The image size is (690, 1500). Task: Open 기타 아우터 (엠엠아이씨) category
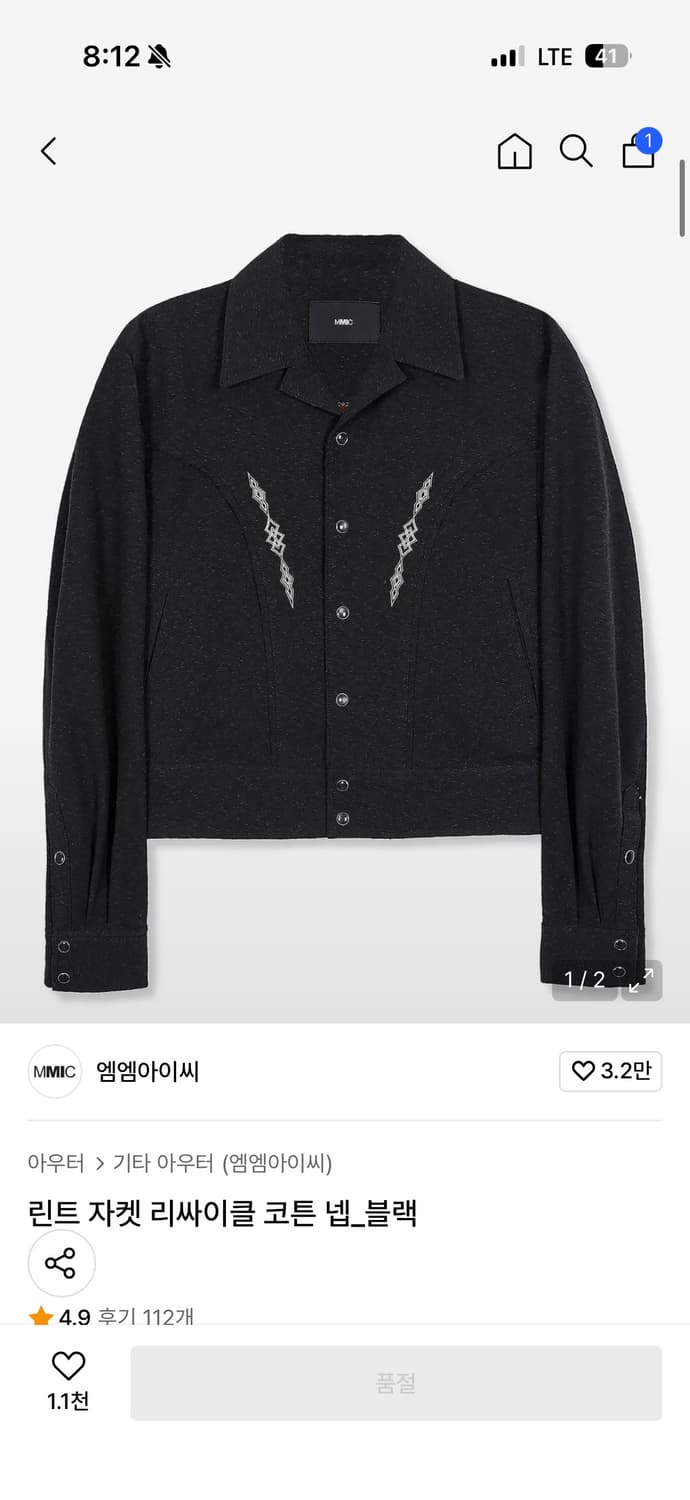point(222,1162)
